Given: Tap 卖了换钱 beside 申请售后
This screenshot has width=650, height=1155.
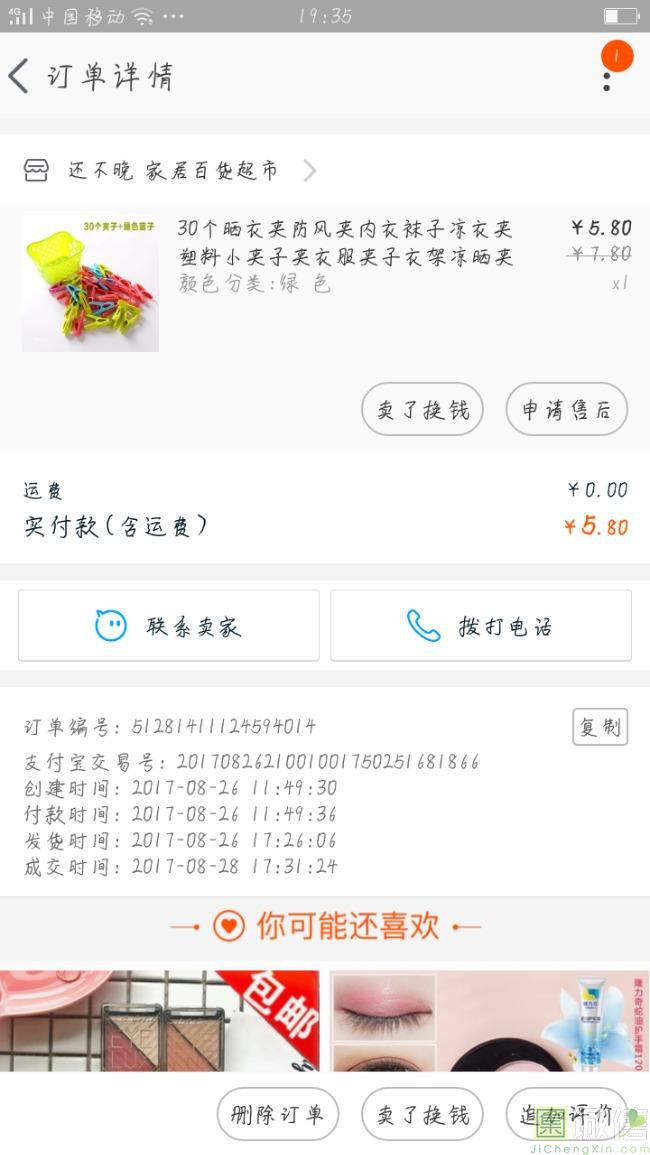Looking at the screenshot, I should pos(422,410).
